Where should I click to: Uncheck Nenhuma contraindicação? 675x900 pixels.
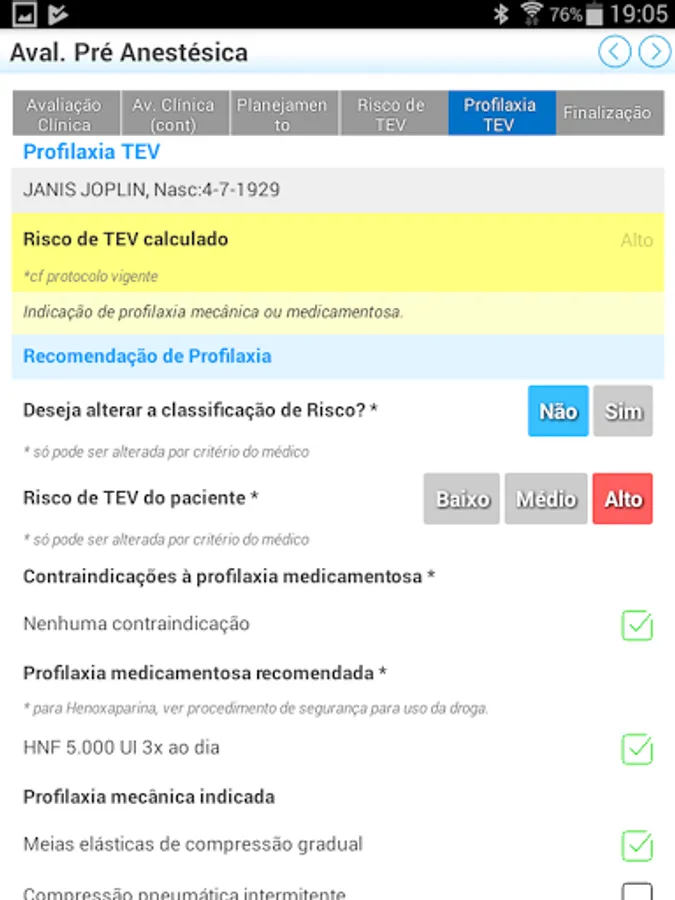[637, 625]
